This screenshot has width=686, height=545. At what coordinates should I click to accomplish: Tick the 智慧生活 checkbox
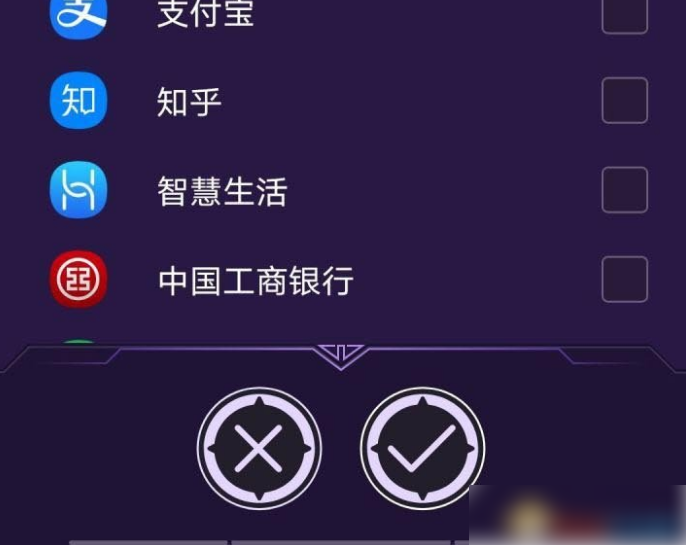point(624,190)
